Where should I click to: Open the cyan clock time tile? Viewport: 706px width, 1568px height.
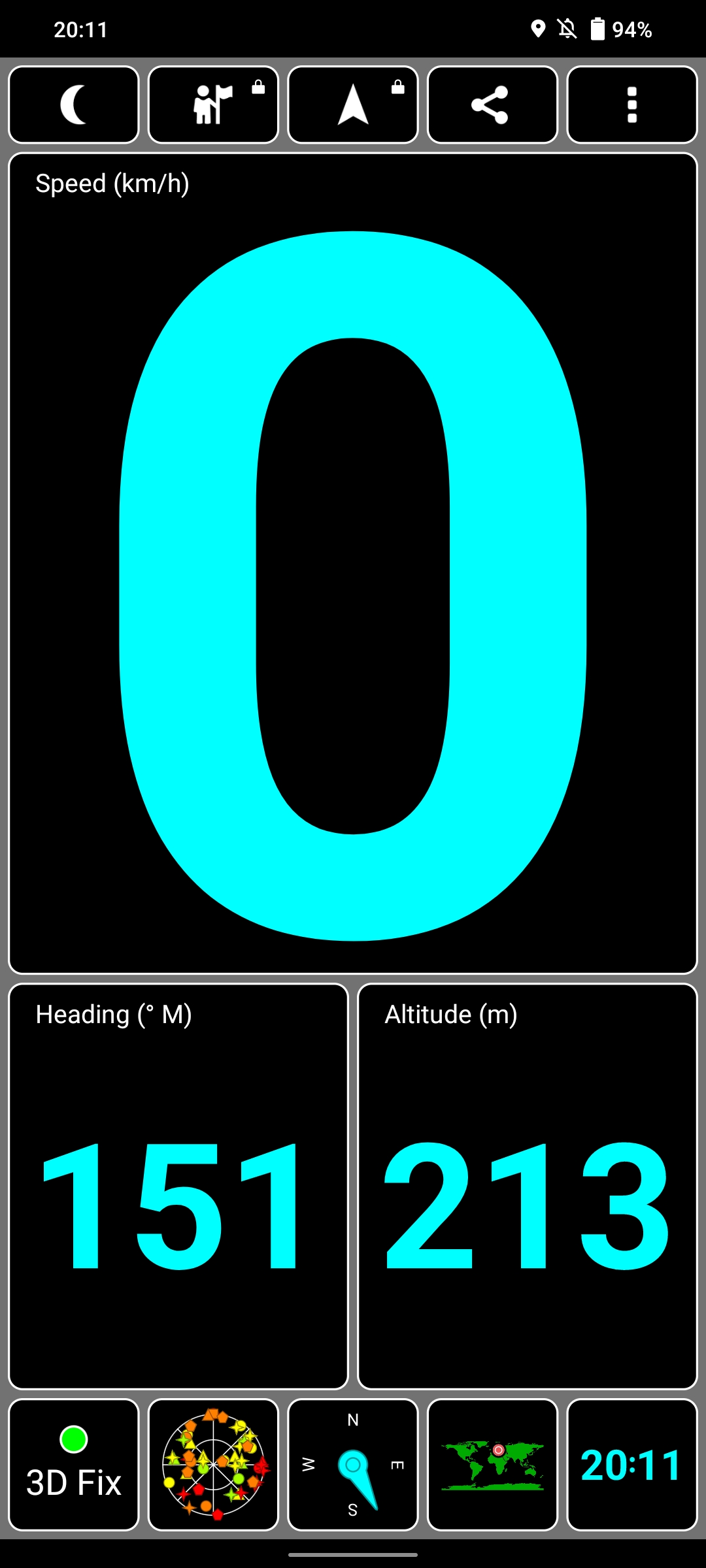click(631, 1465)
